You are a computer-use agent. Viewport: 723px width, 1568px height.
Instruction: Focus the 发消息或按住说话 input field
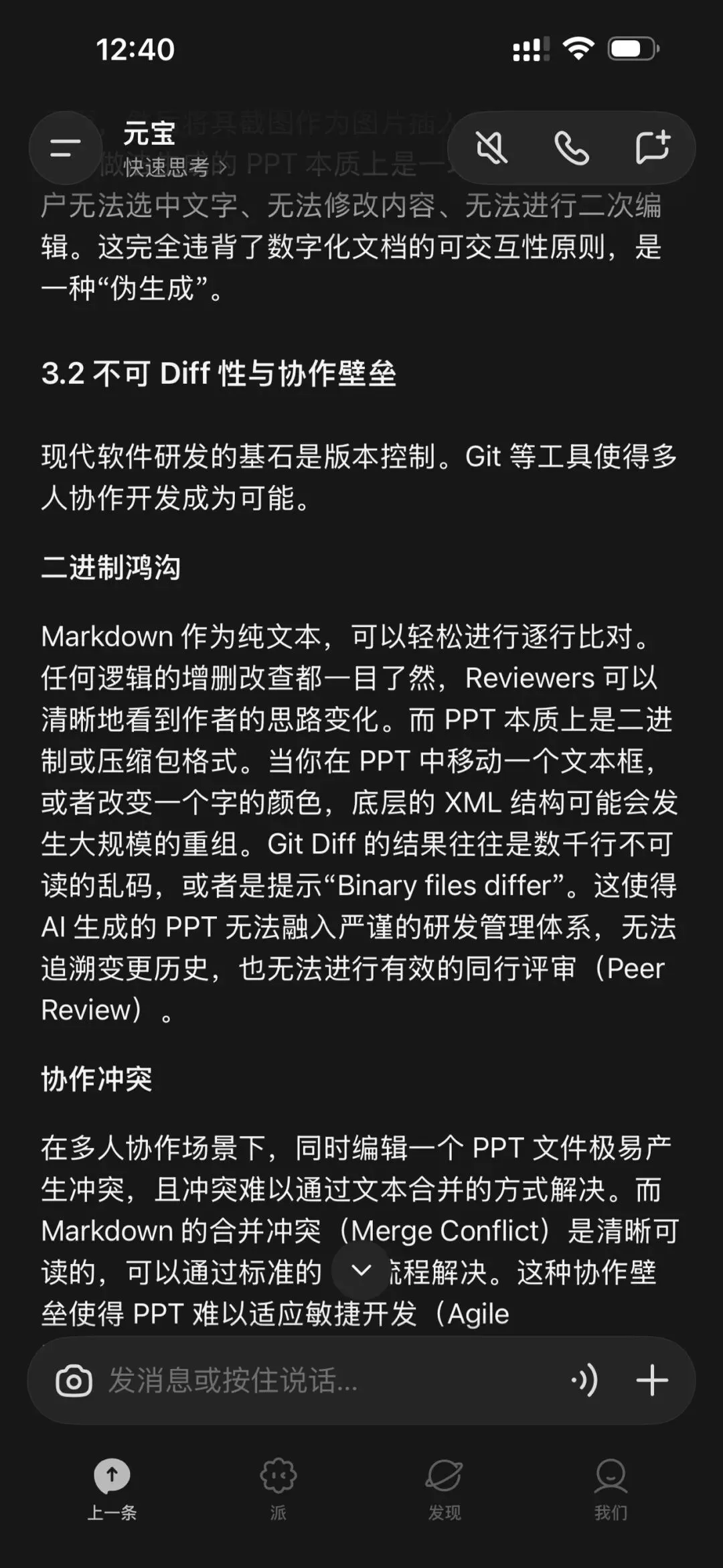328,1380
